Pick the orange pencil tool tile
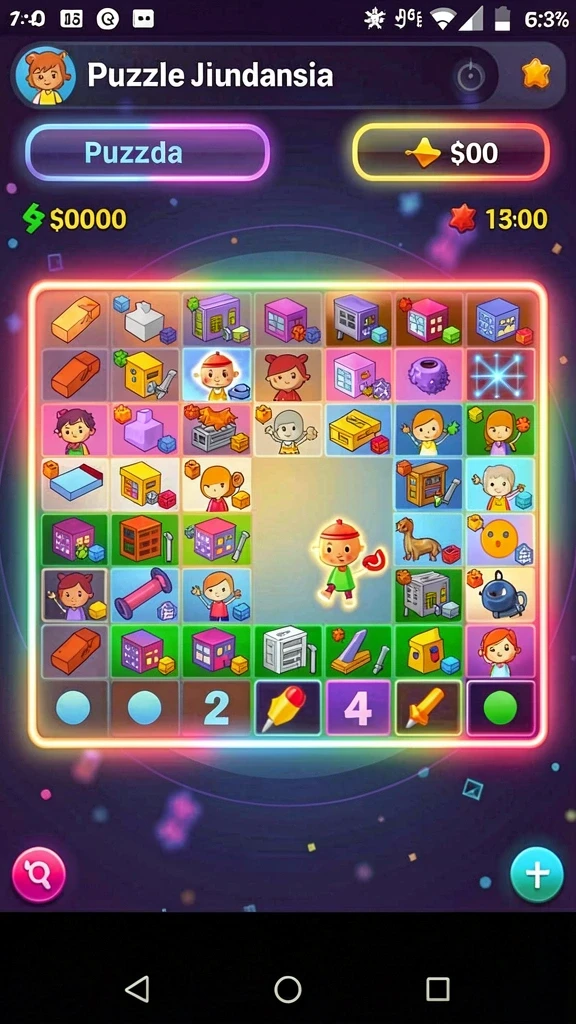This screenshot has height=1024, width=576. [428, 709]
